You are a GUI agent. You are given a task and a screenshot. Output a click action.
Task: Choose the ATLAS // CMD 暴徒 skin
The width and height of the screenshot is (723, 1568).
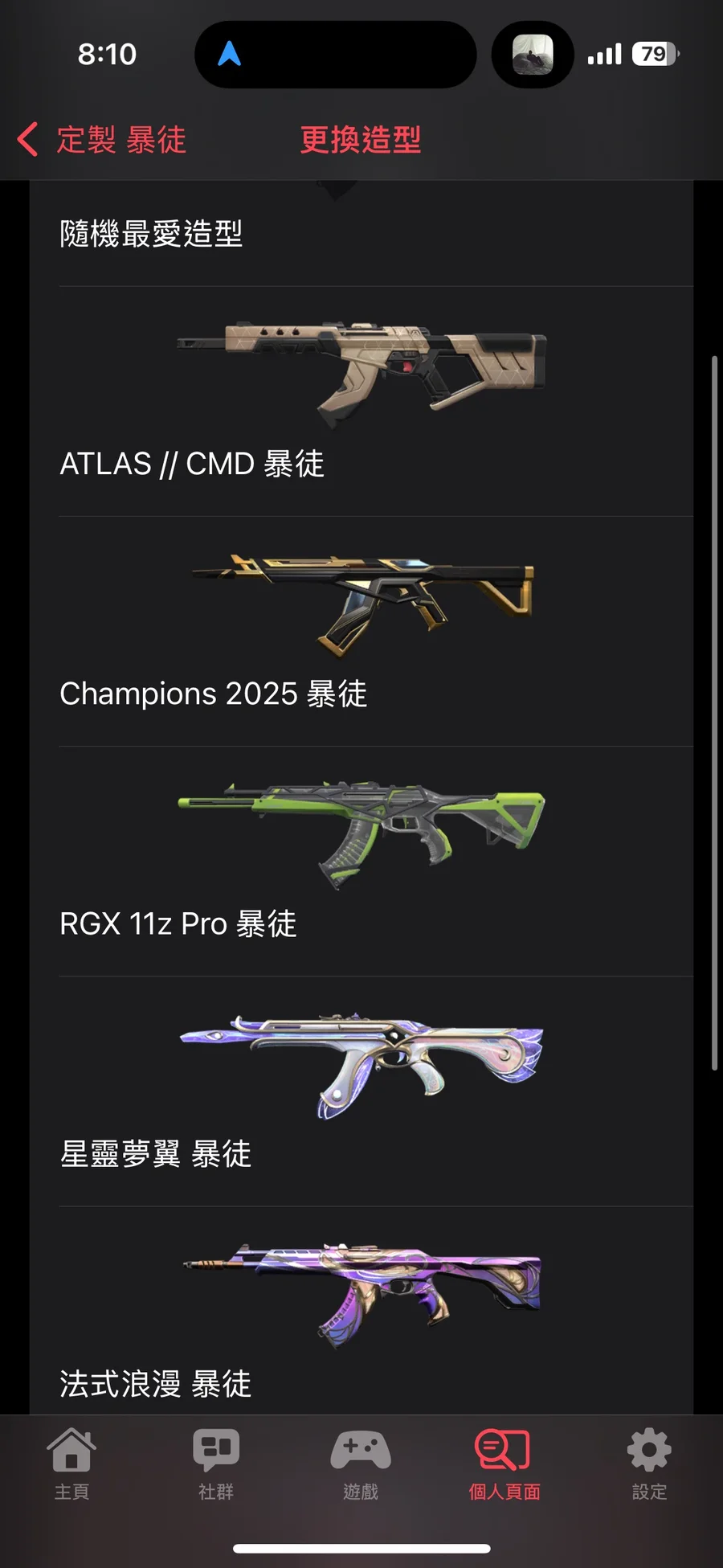pos(361,402)
